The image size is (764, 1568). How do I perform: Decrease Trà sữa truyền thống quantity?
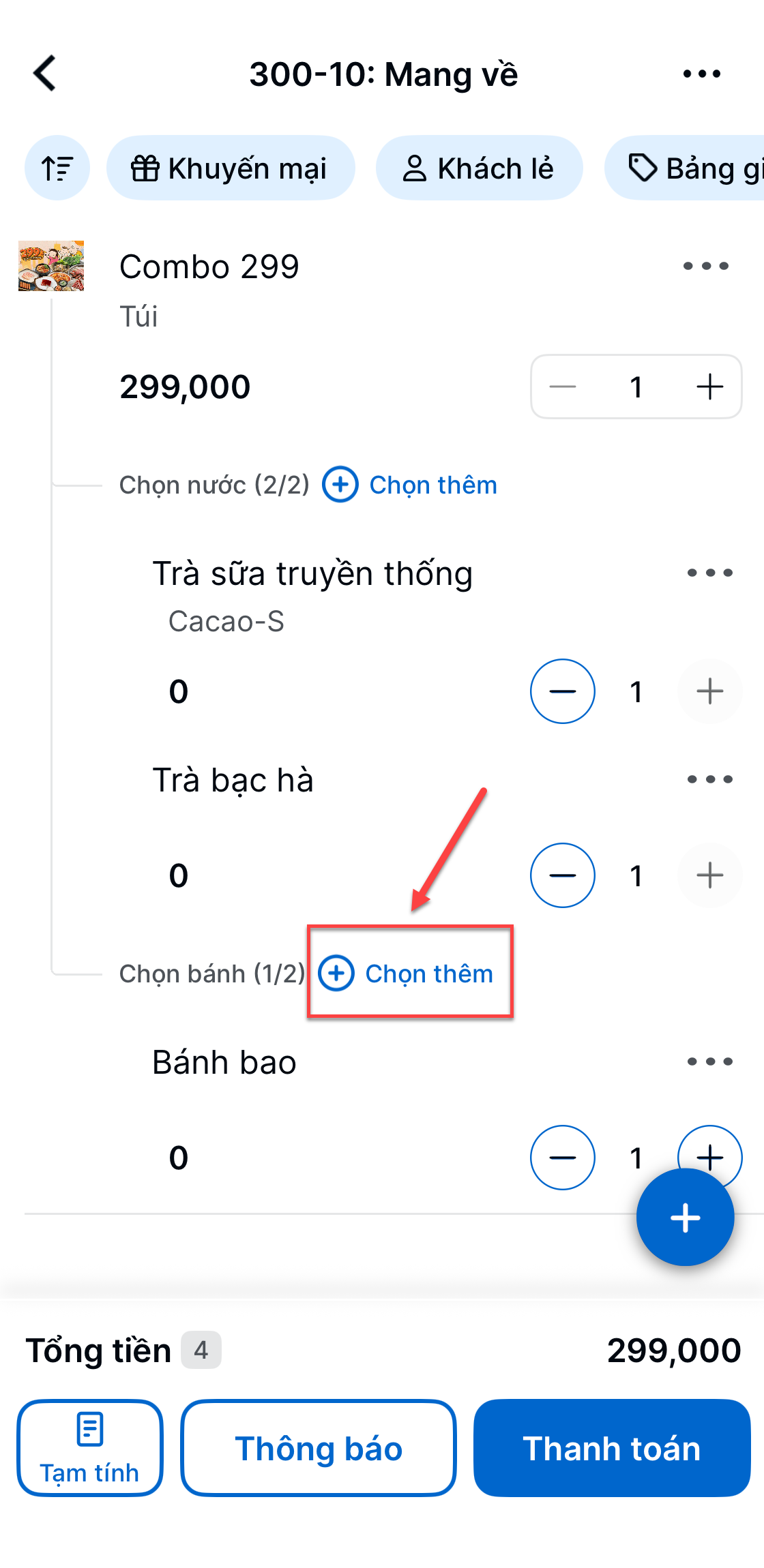coord(563,691)
